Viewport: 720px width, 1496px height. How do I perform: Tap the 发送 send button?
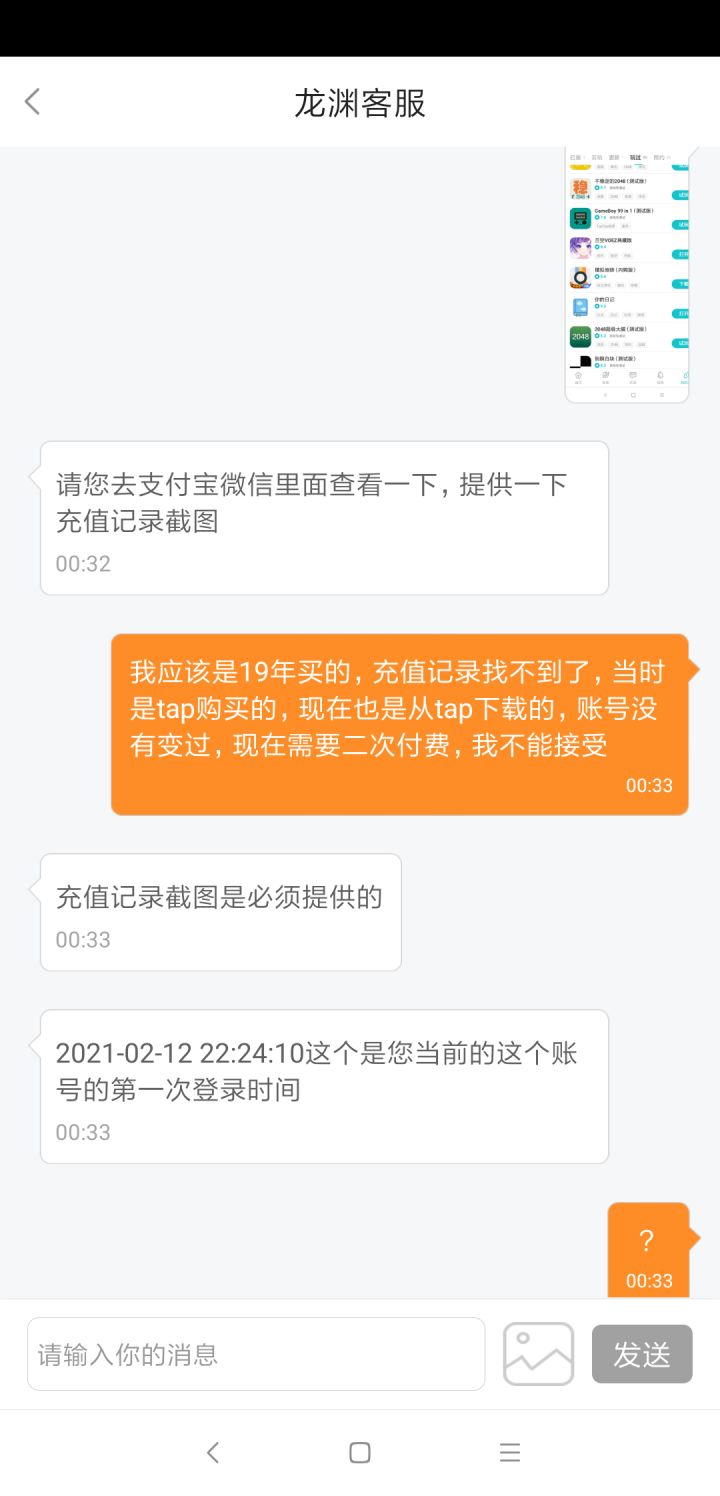point(642,1354)
